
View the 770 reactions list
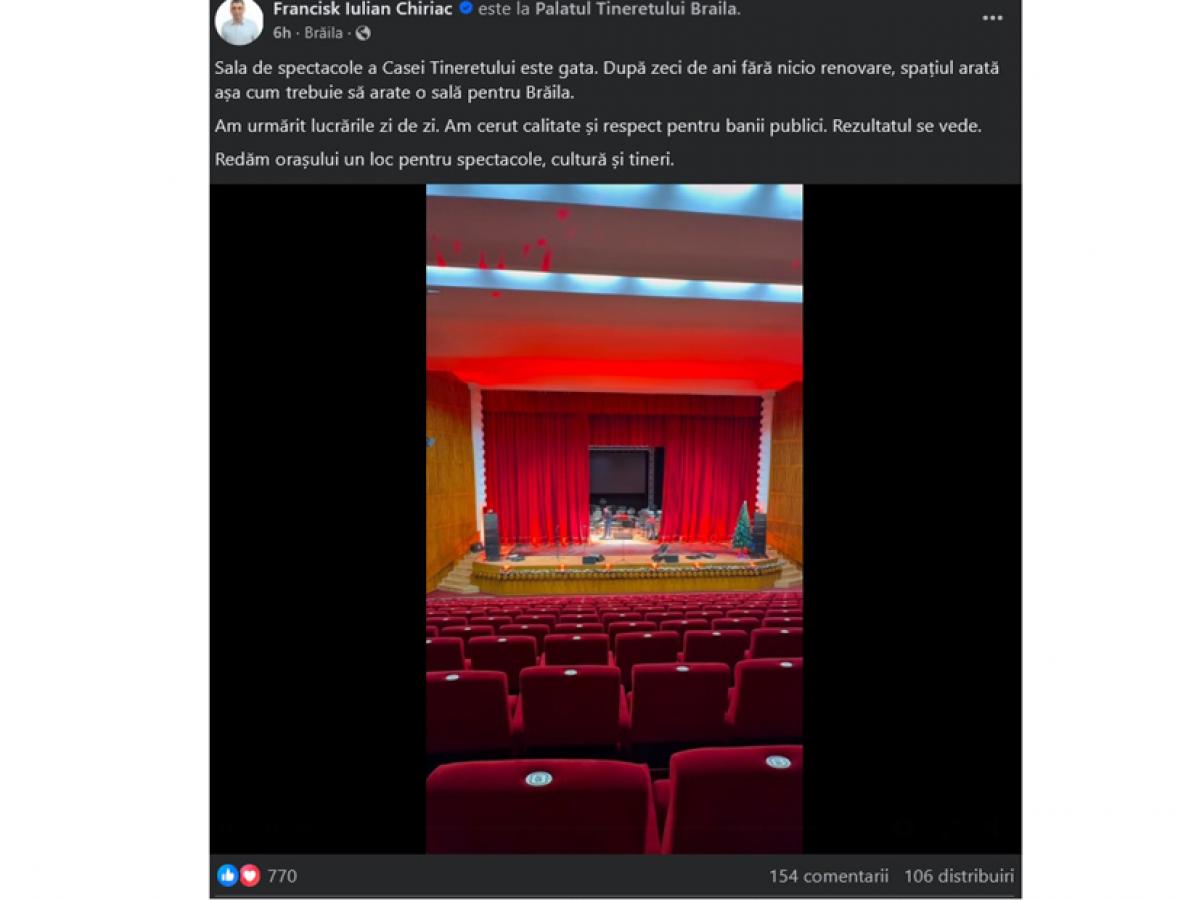pos(281,876)
